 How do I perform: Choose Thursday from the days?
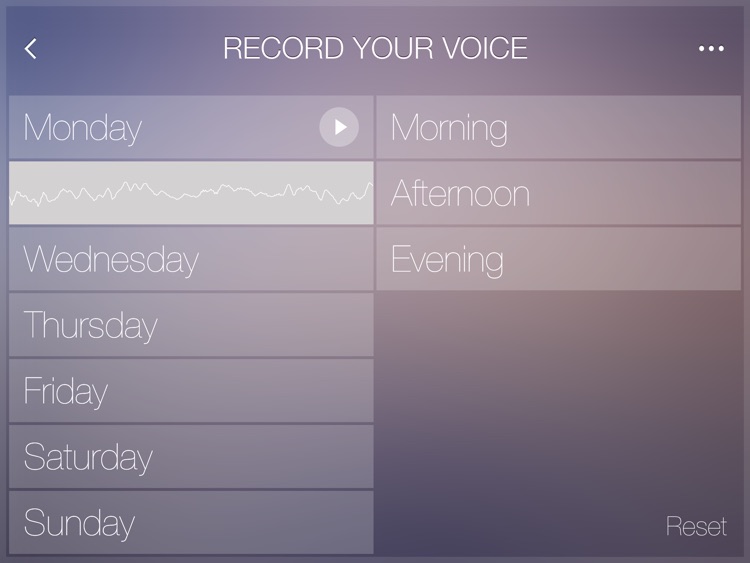pos(191,325)
